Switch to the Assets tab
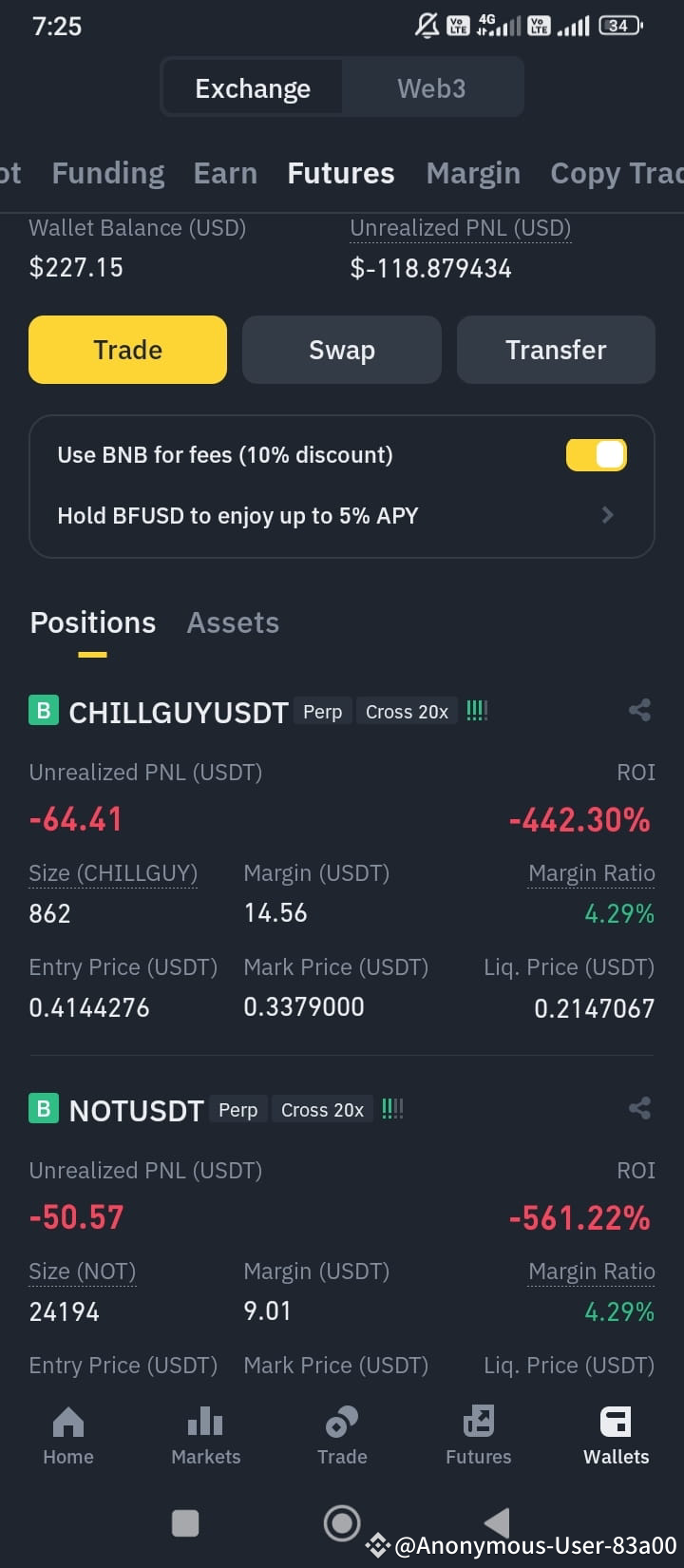Screen dimensions: 684x1568 (233, 622)
